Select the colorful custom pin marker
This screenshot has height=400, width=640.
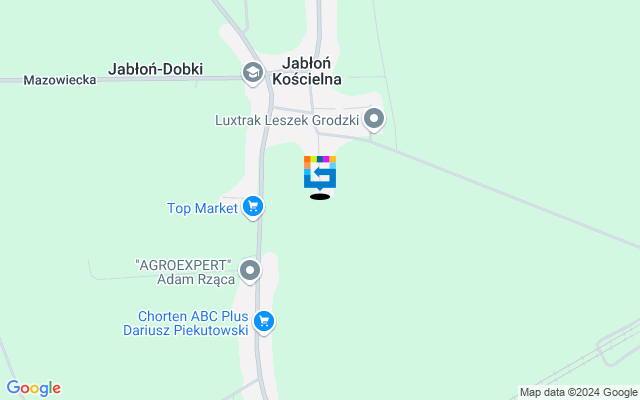point(320,173)
